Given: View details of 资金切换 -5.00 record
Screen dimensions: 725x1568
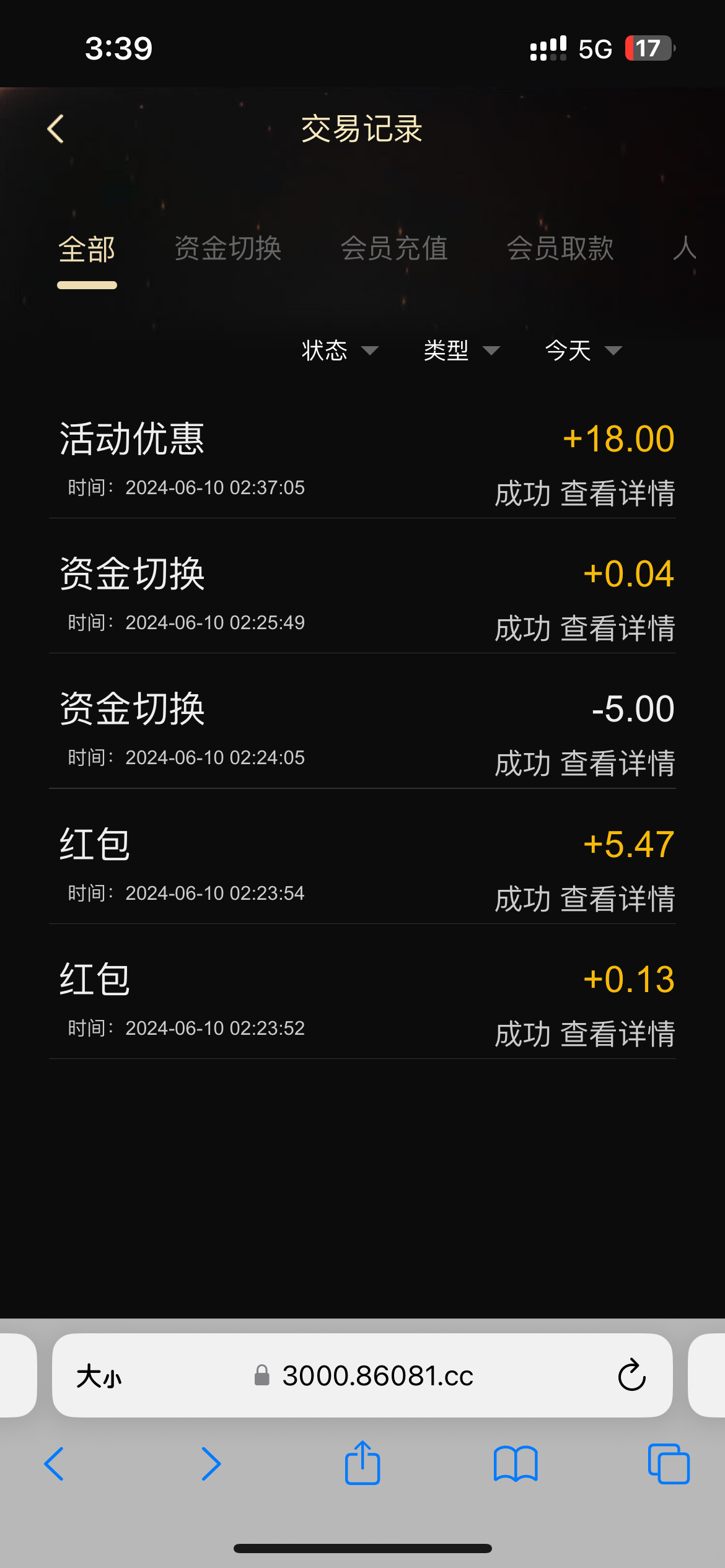Looking at the screenshot, I should coord(617,764).
